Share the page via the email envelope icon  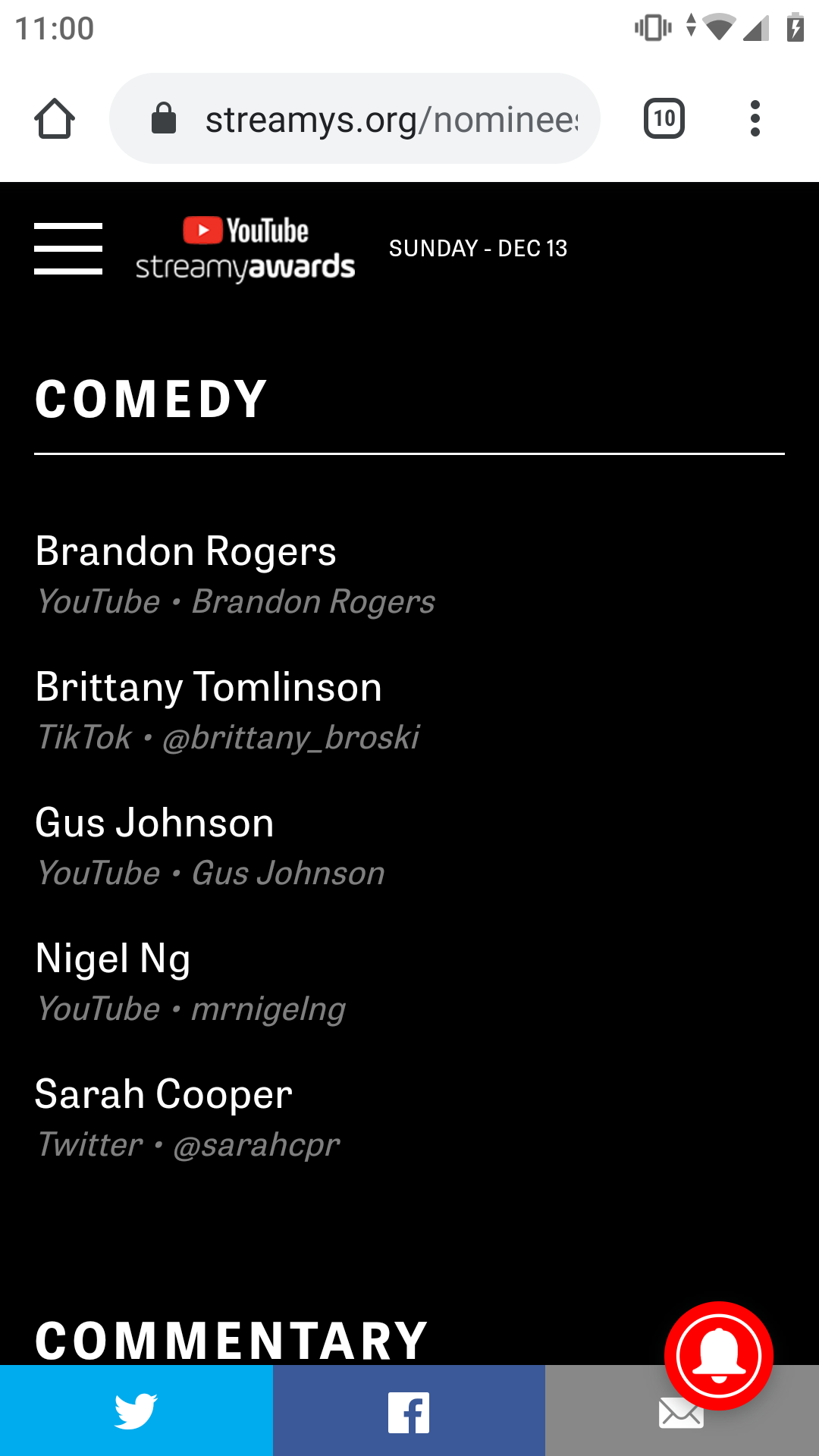coord(680,1410)
